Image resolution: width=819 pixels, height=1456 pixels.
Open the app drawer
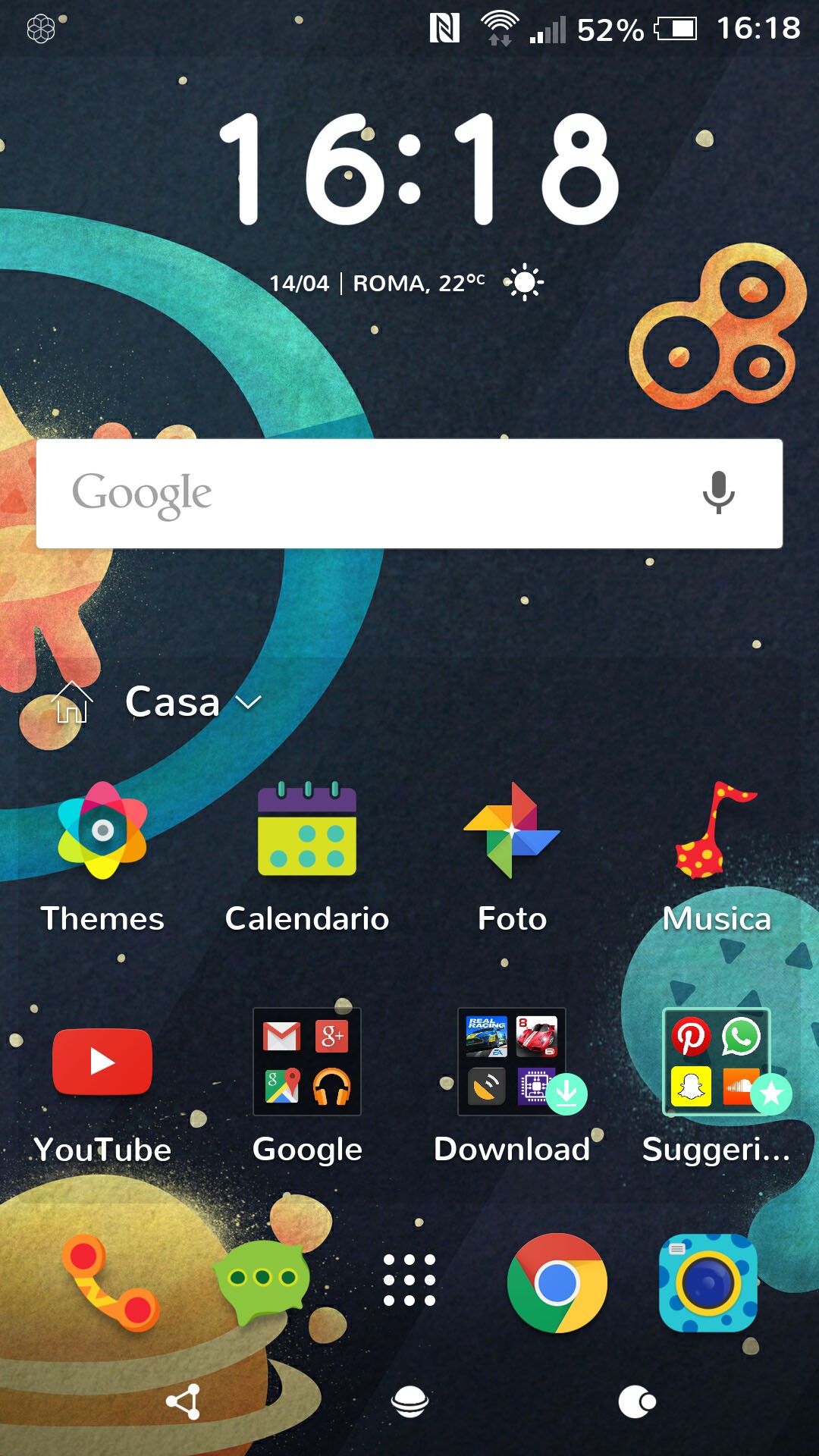click(409, 1280)
